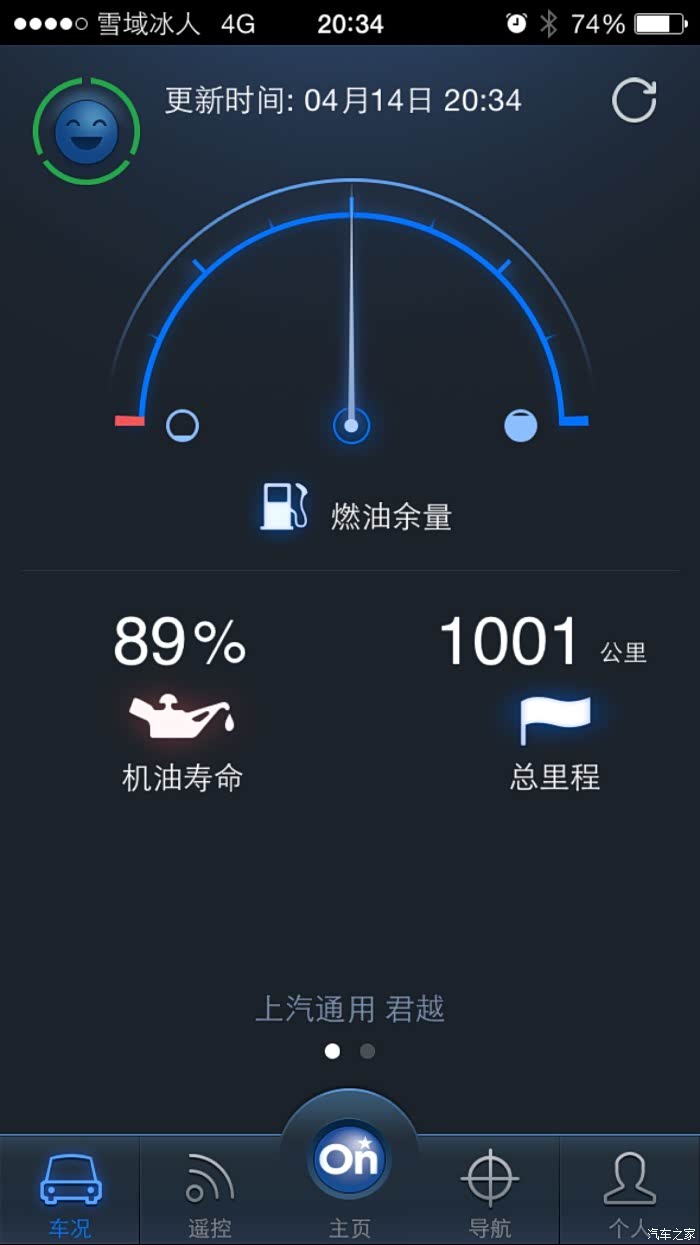Select the second page indicator dot
Viewport: 700px width, 1245px height.
(367, 1051)
